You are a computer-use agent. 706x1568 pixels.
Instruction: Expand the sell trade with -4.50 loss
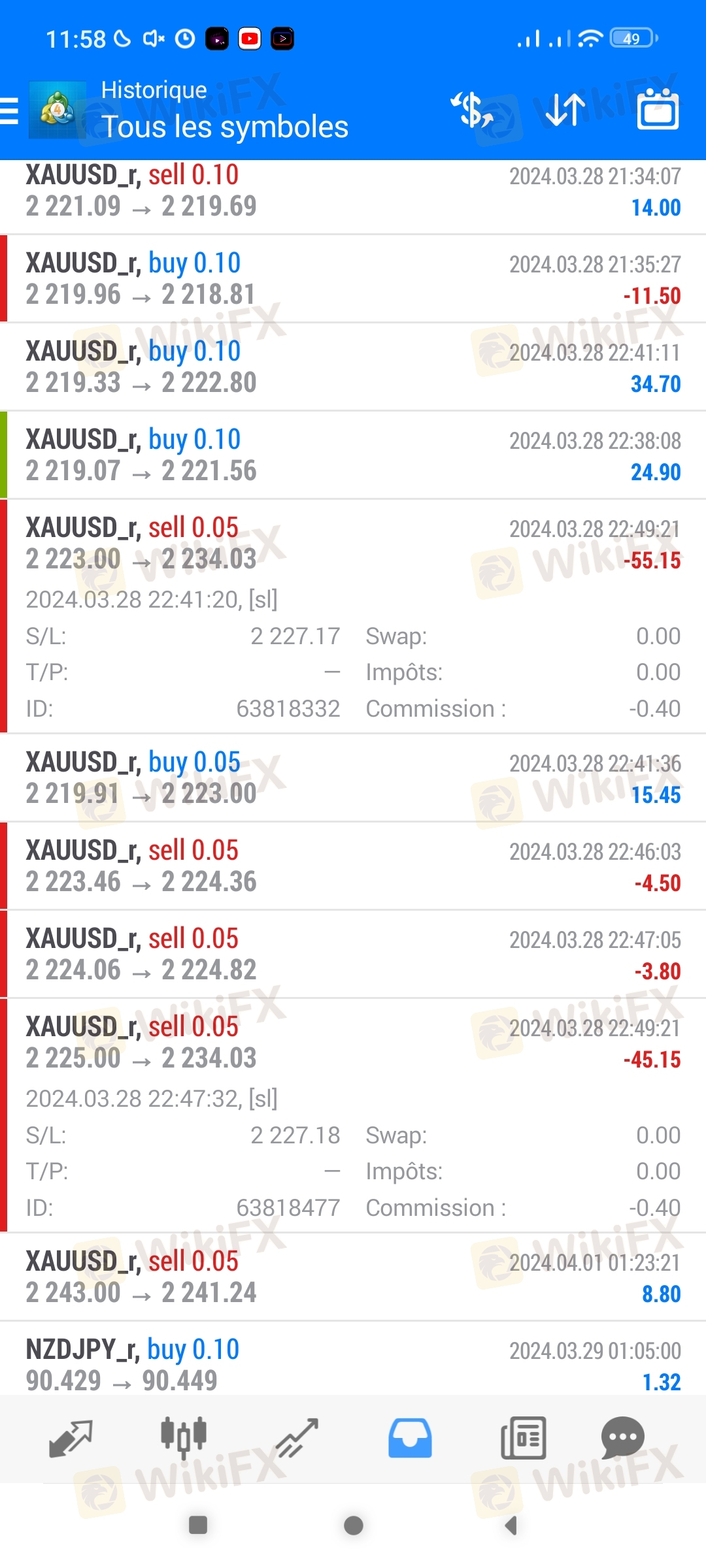[x=353, y=866]
